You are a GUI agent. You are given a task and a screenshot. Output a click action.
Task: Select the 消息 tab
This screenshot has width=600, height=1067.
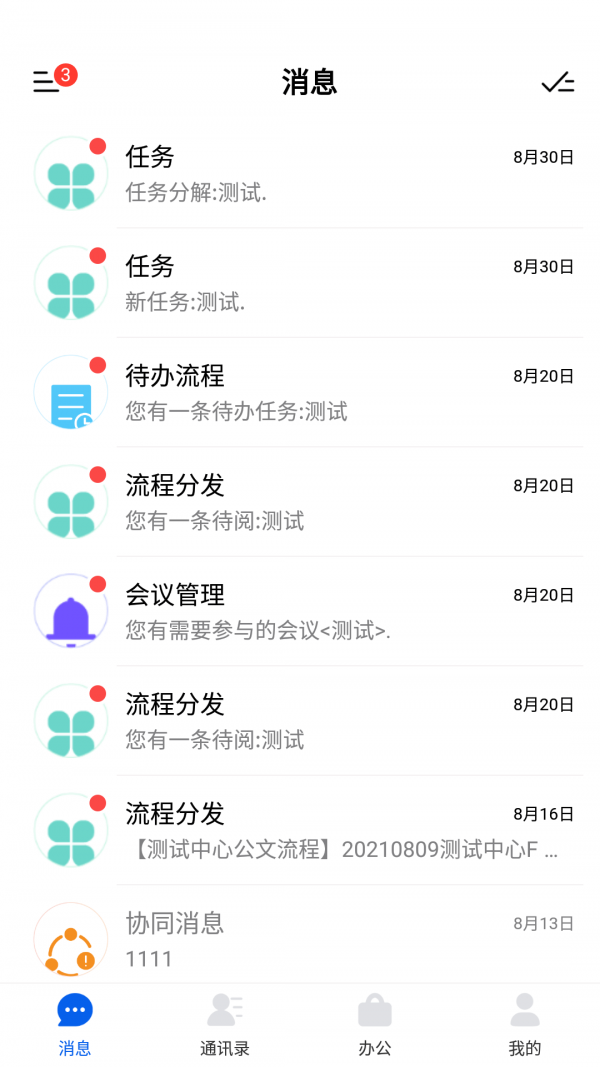(75, 1024)
